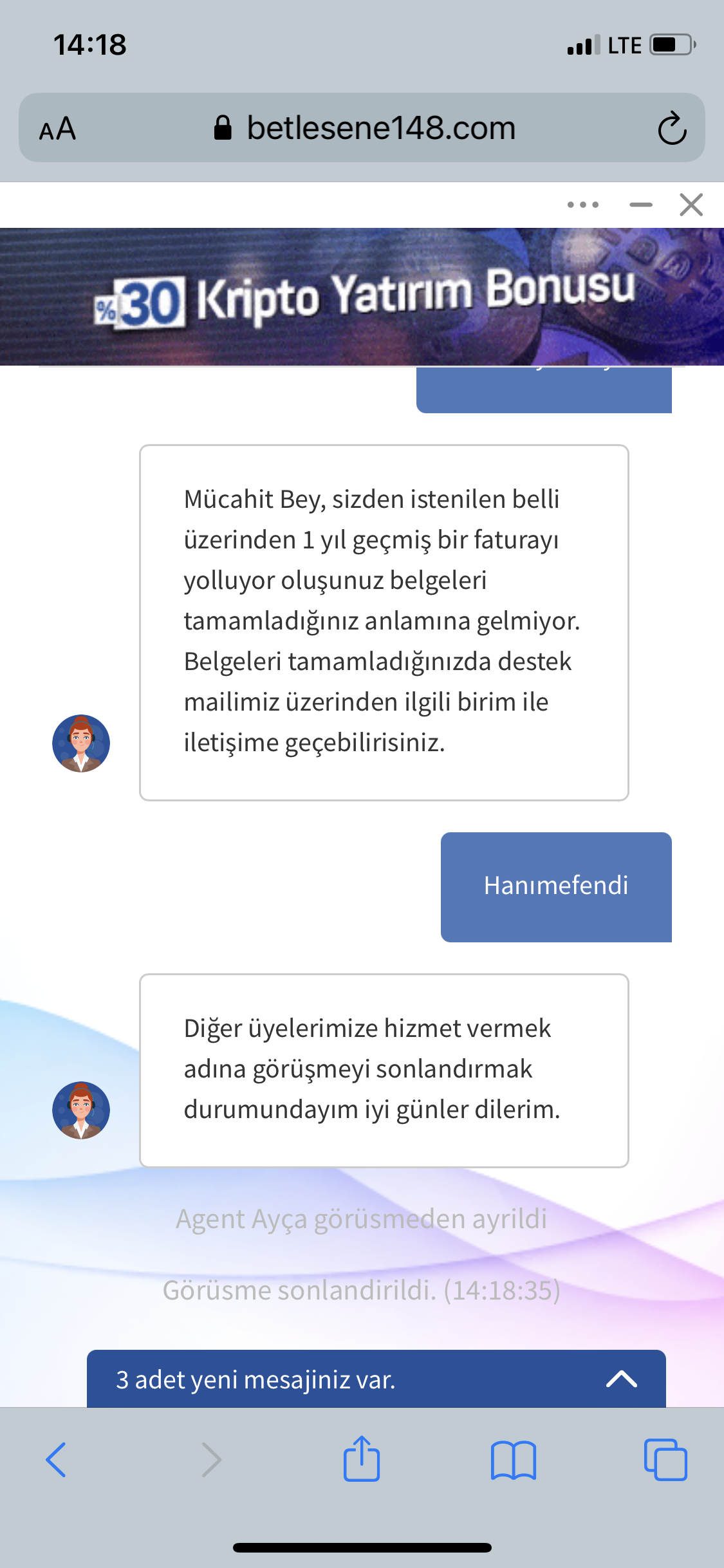Share this page via the share icon
Viewport: 724px width, 1568px height.
[362, 1459]
